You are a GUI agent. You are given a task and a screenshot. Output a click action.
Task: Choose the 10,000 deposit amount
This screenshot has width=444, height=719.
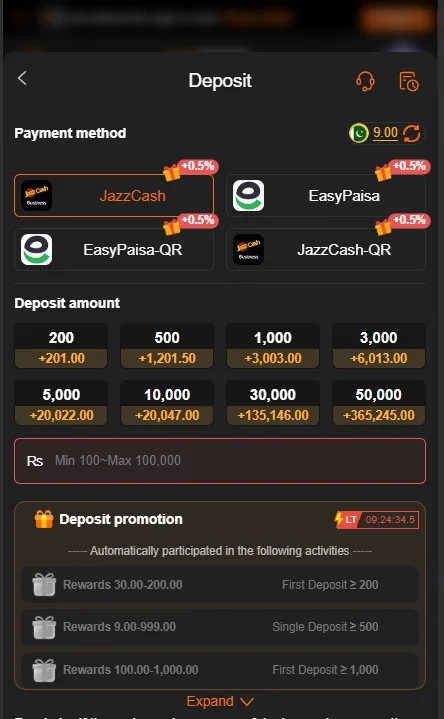[x=167, y=403]
